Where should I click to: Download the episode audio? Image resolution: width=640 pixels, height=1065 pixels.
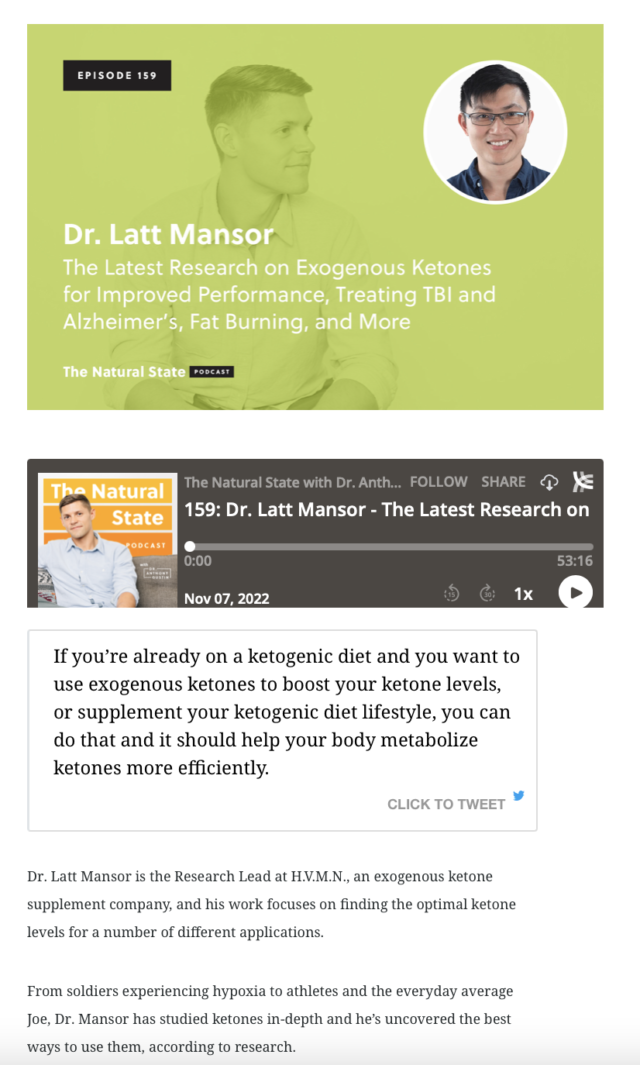click(548, 482)
